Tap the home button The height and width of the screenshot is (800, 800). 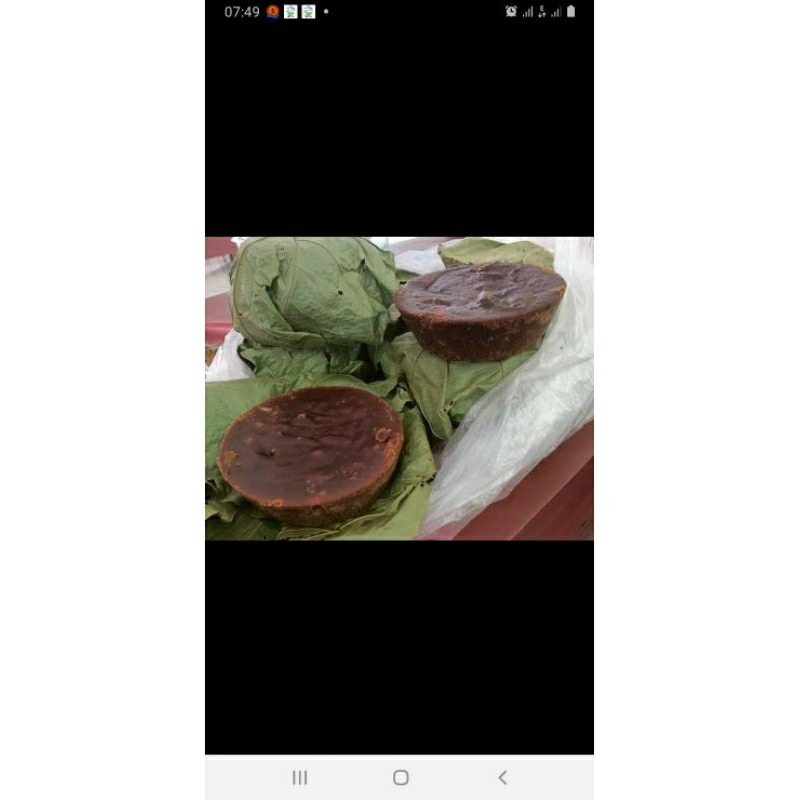point(401,777)
